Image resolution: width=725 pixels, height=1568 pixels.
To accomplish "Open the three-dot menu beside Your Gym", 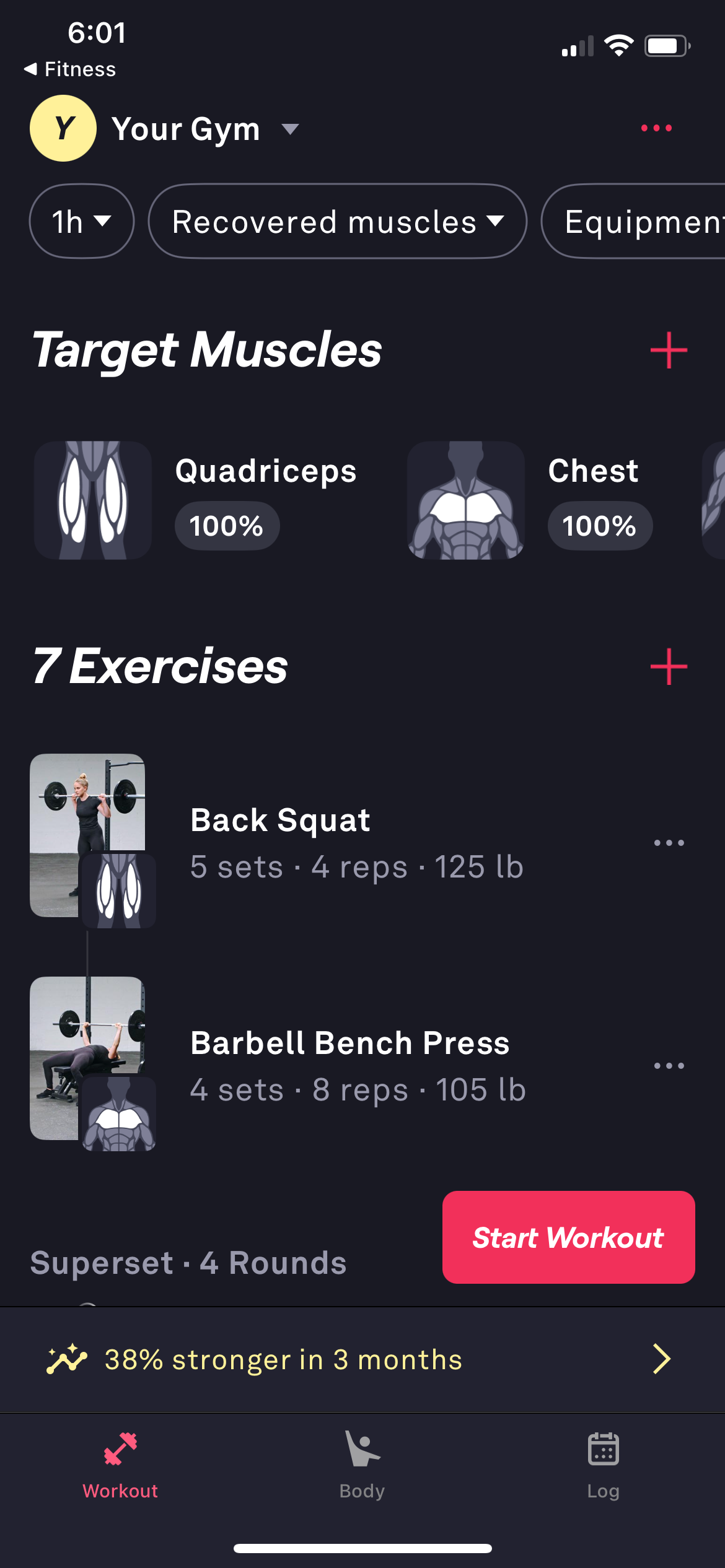I will (657, 128).
